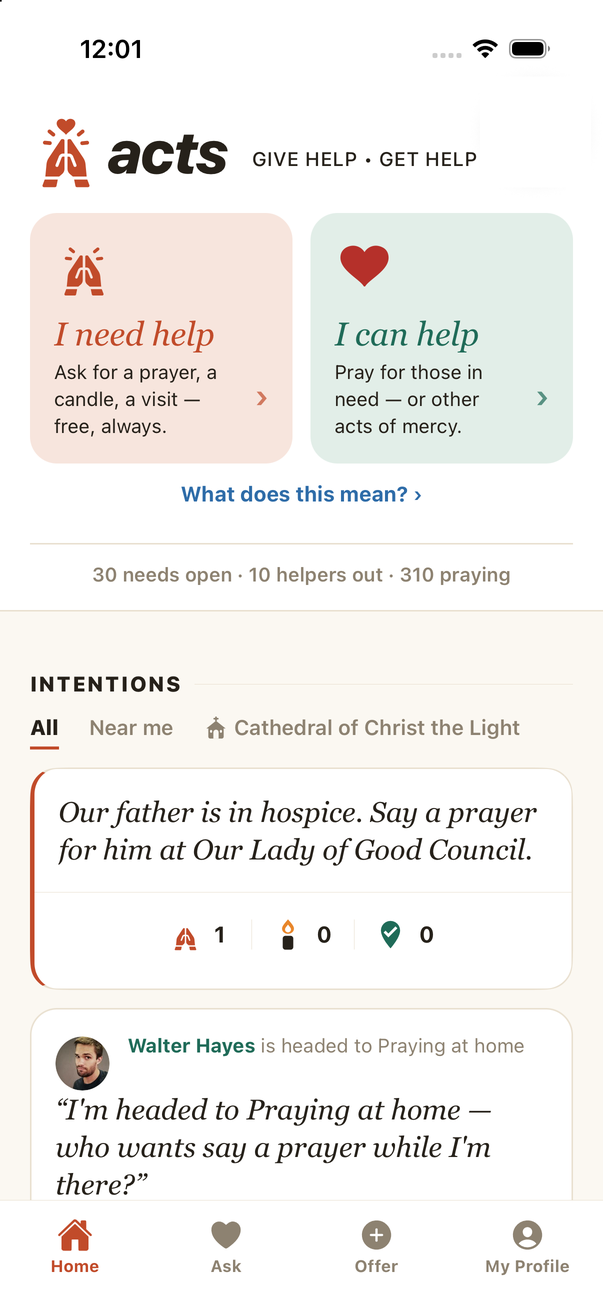
Task: Filter by Cathedral of Christ the Light
Action: [x=363, y=728]
